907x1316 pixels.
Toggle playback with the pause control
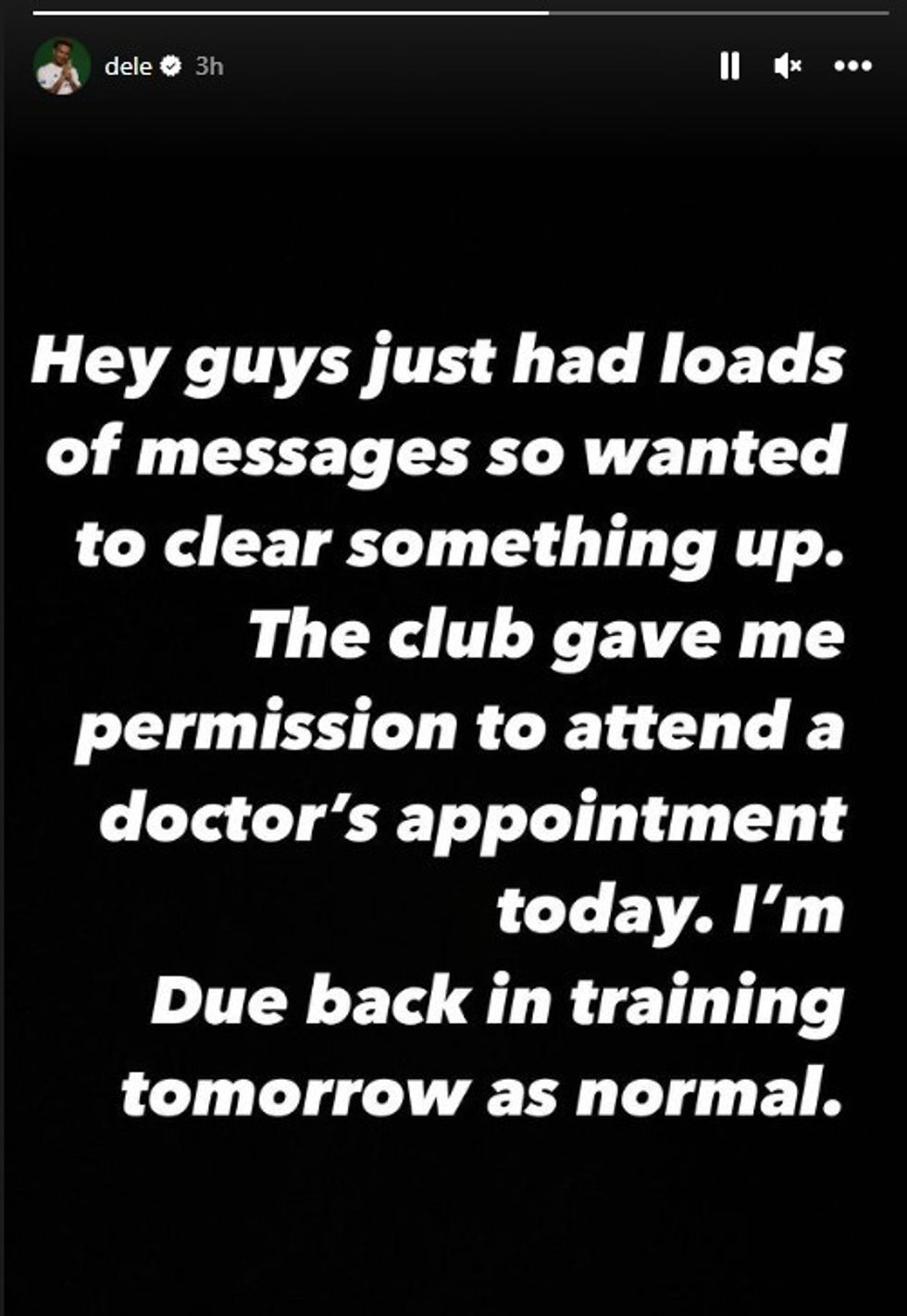click(731, 66)
